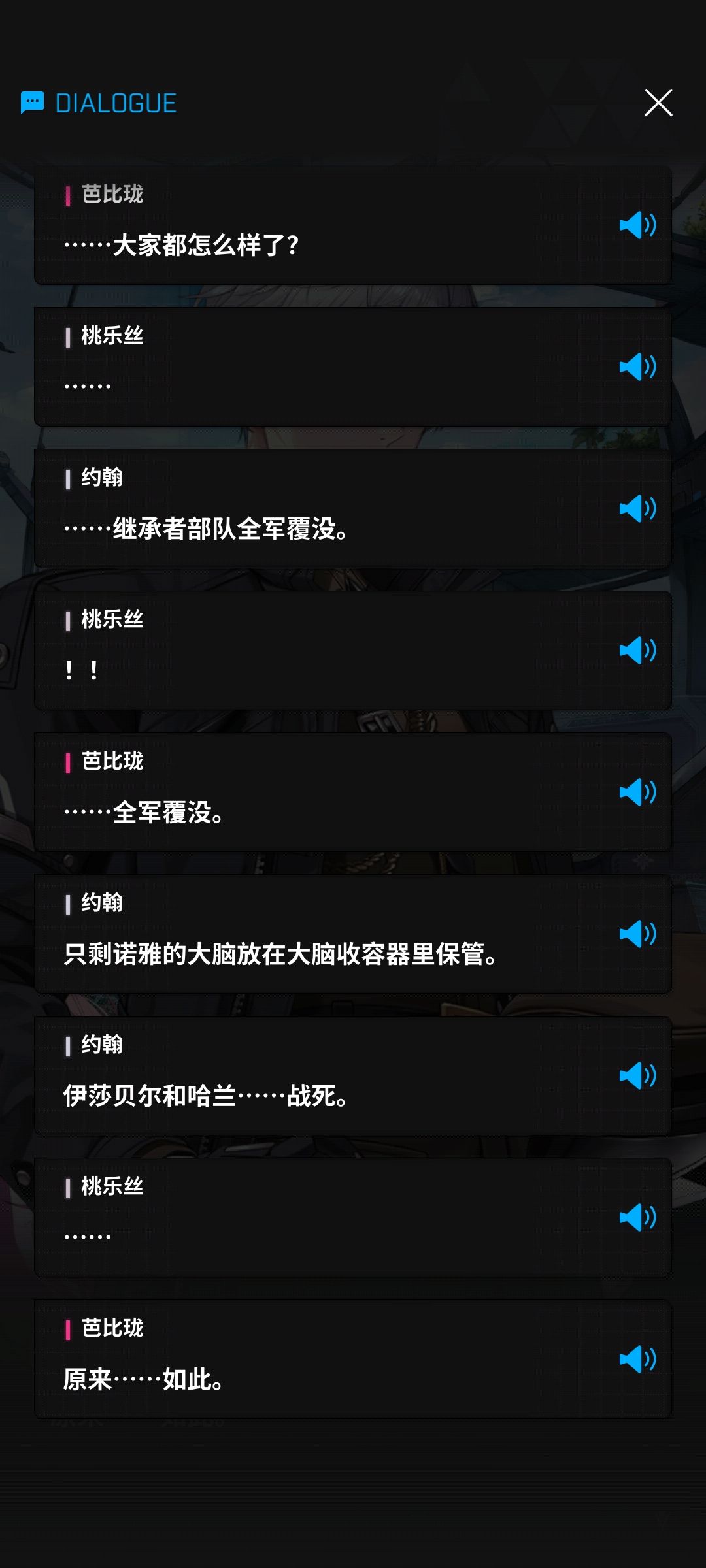Image resolution: width=706 pixels, height=1568 pixels.
Task: Play voice for 「大家都怎么样了?」 line
Action: (x=637, y=225)
